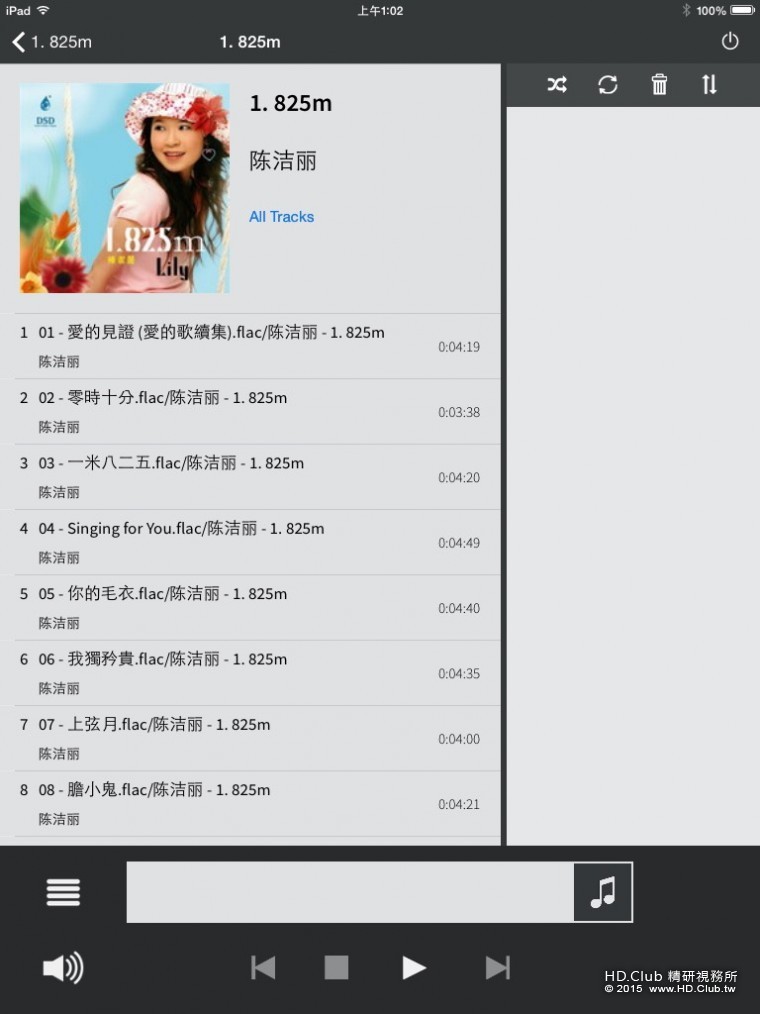Image resolution: width=760 pixels, height=1014 pixels.
Task: Shuffle the play queue
Action: tap(557, 85)
